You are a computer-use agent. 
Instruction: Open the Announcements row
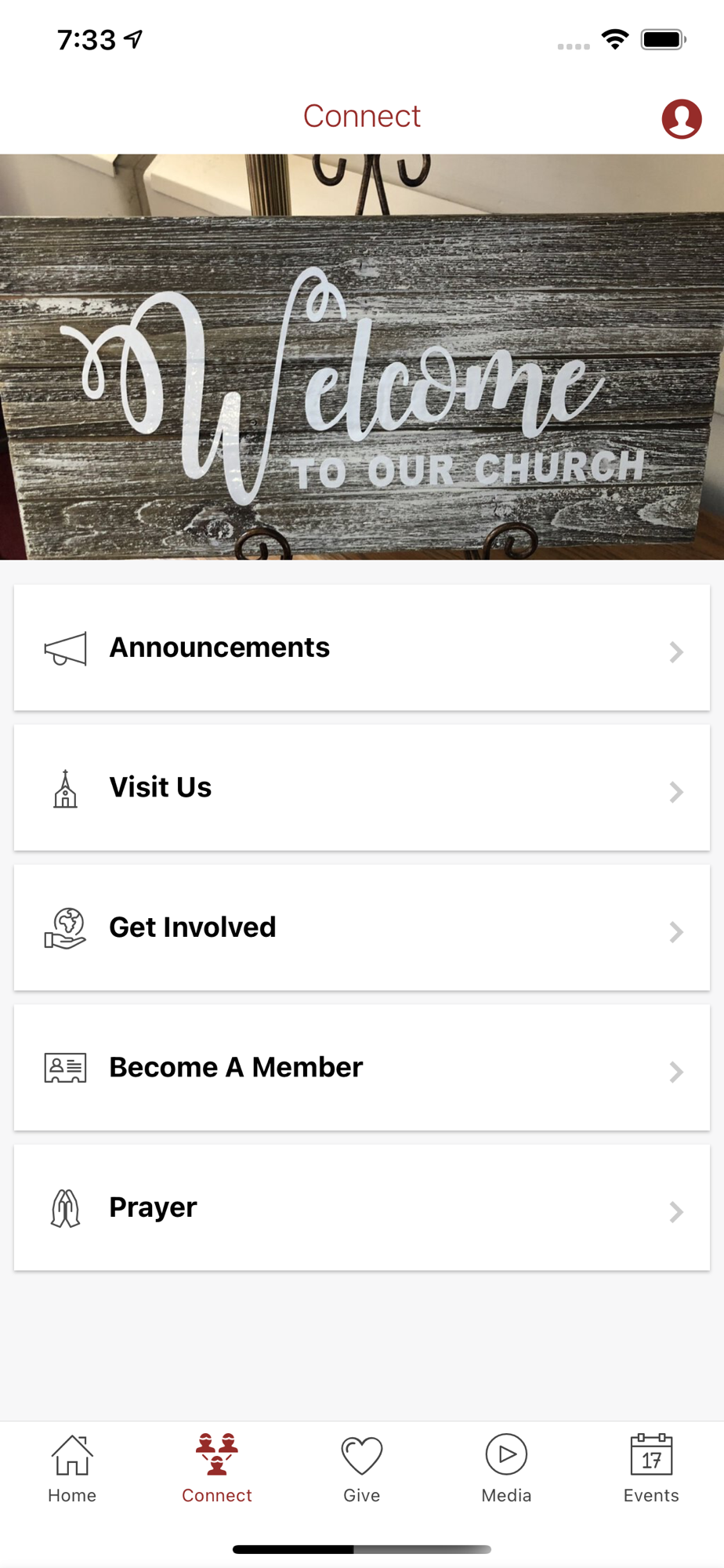pyautogui.click(x=361, y=648)
